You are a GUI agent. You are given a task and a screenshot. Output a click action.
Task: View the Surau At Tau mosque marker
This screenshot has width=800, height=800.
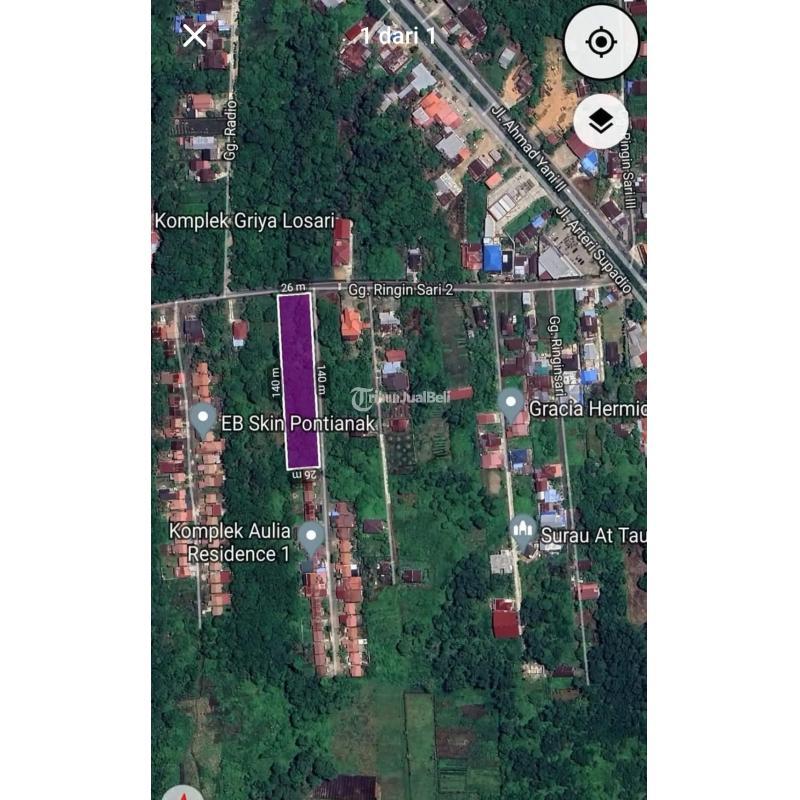click(x=523, y=530)
